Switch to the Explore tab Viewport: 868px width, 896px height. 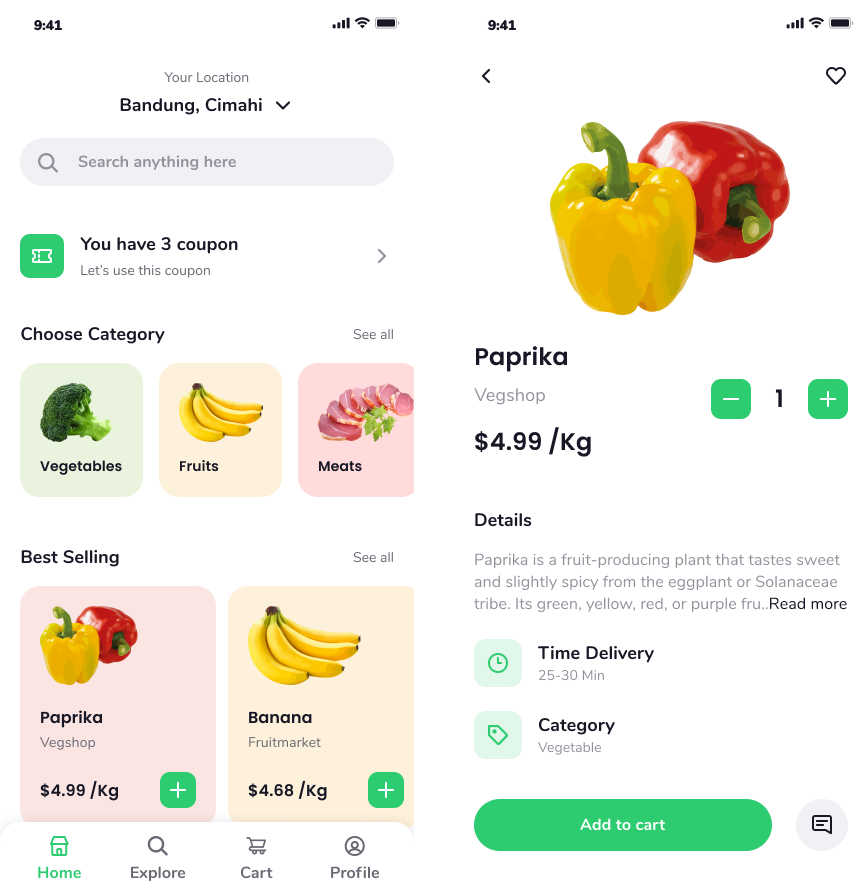click(158, 858)
